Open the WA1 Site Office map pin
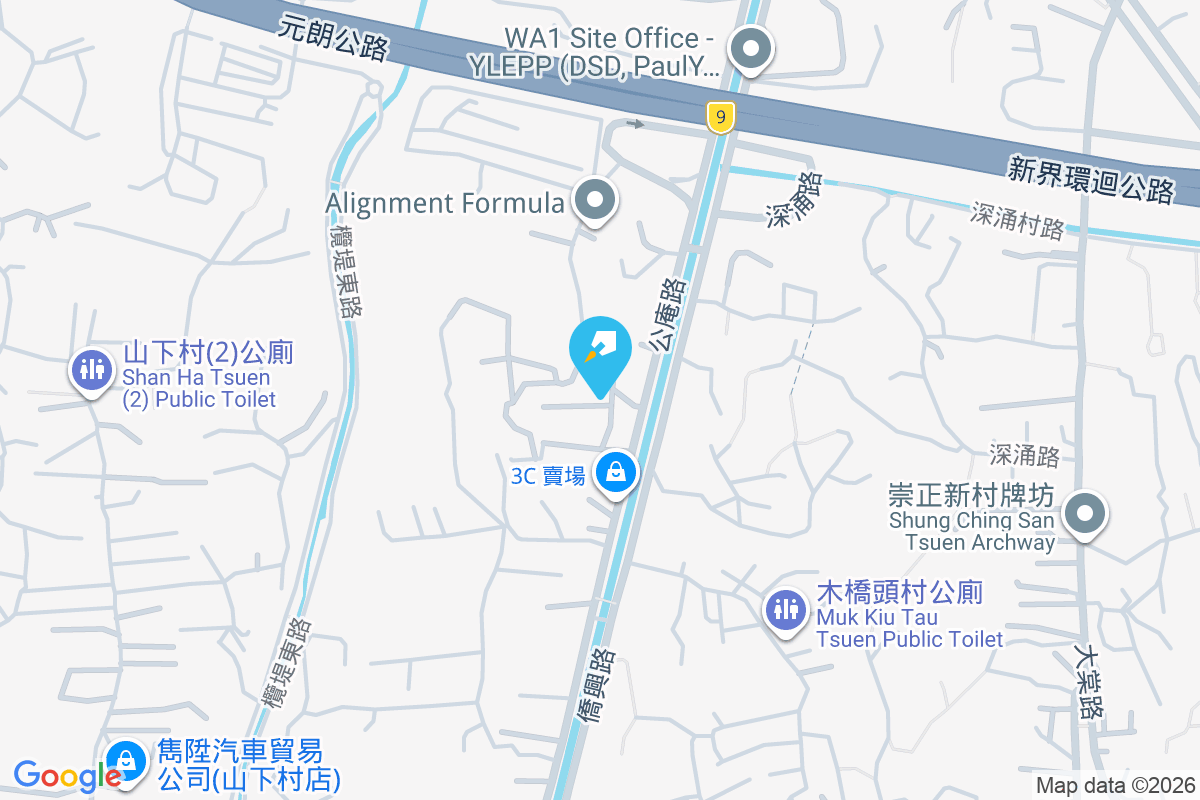The height and width of the screenshot is (800, 1200). 750,49
